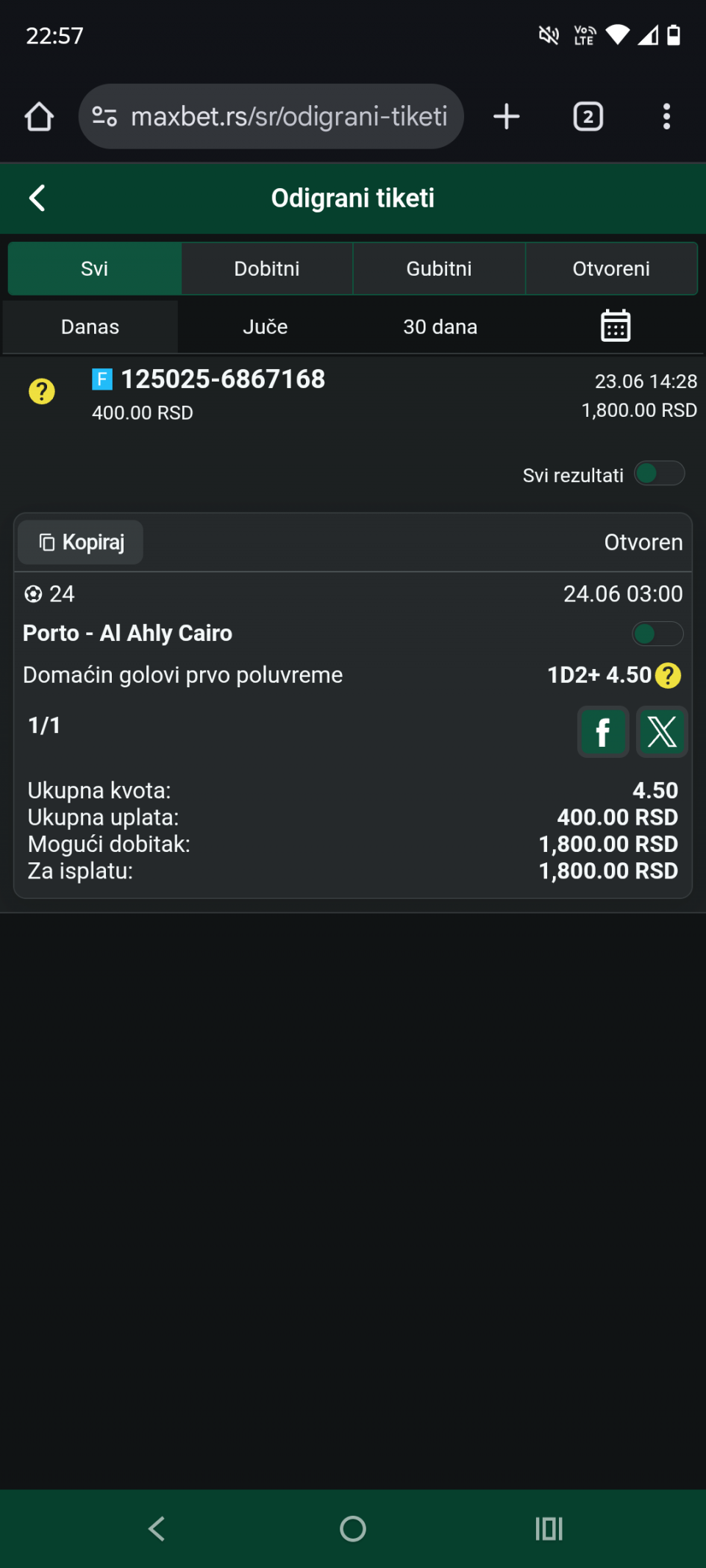This screenshot has width=706, height=1568.
Task: Filter tickets by Danas
Action: pos(90,326)
